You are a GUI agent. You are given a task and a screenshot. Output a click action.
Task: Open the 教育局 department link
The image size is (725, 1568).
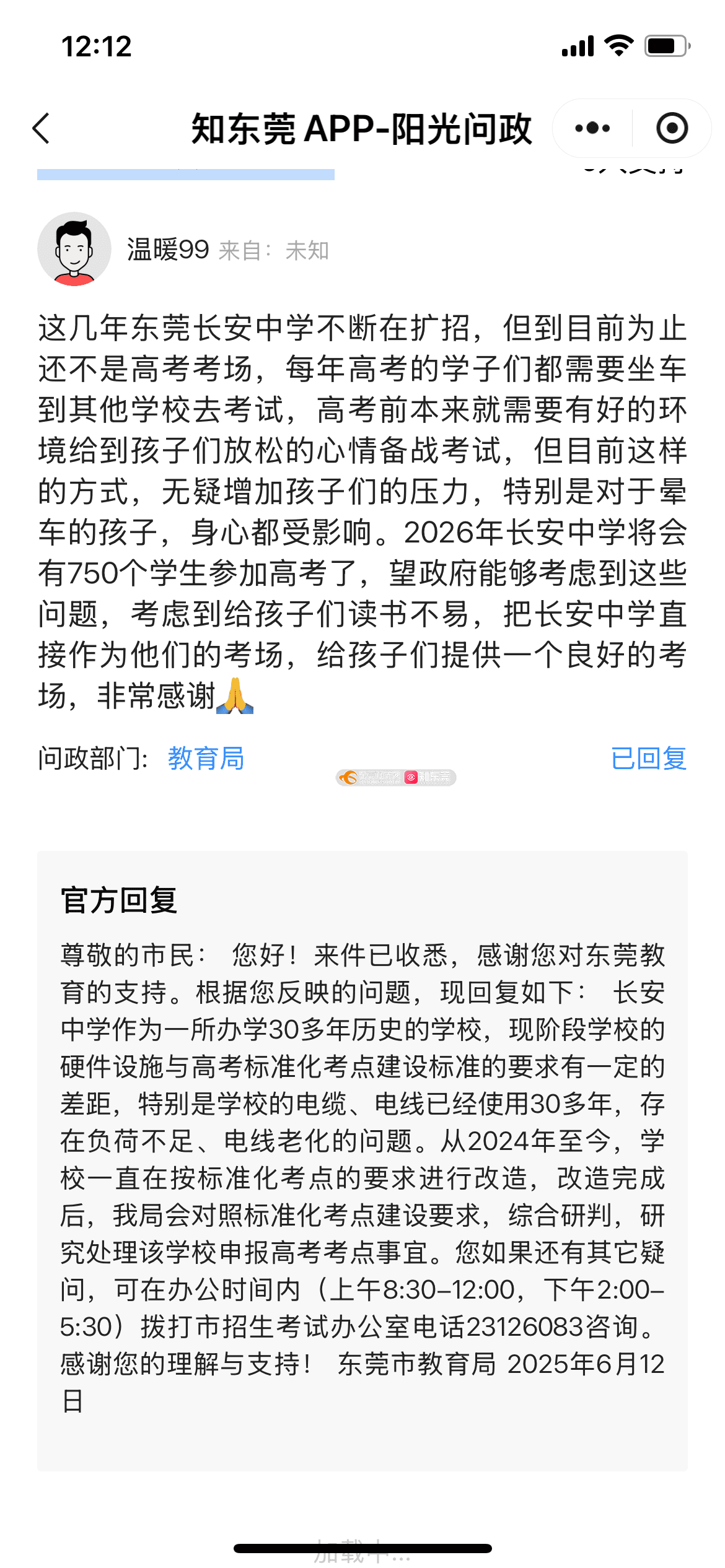(x=206, y=759)
